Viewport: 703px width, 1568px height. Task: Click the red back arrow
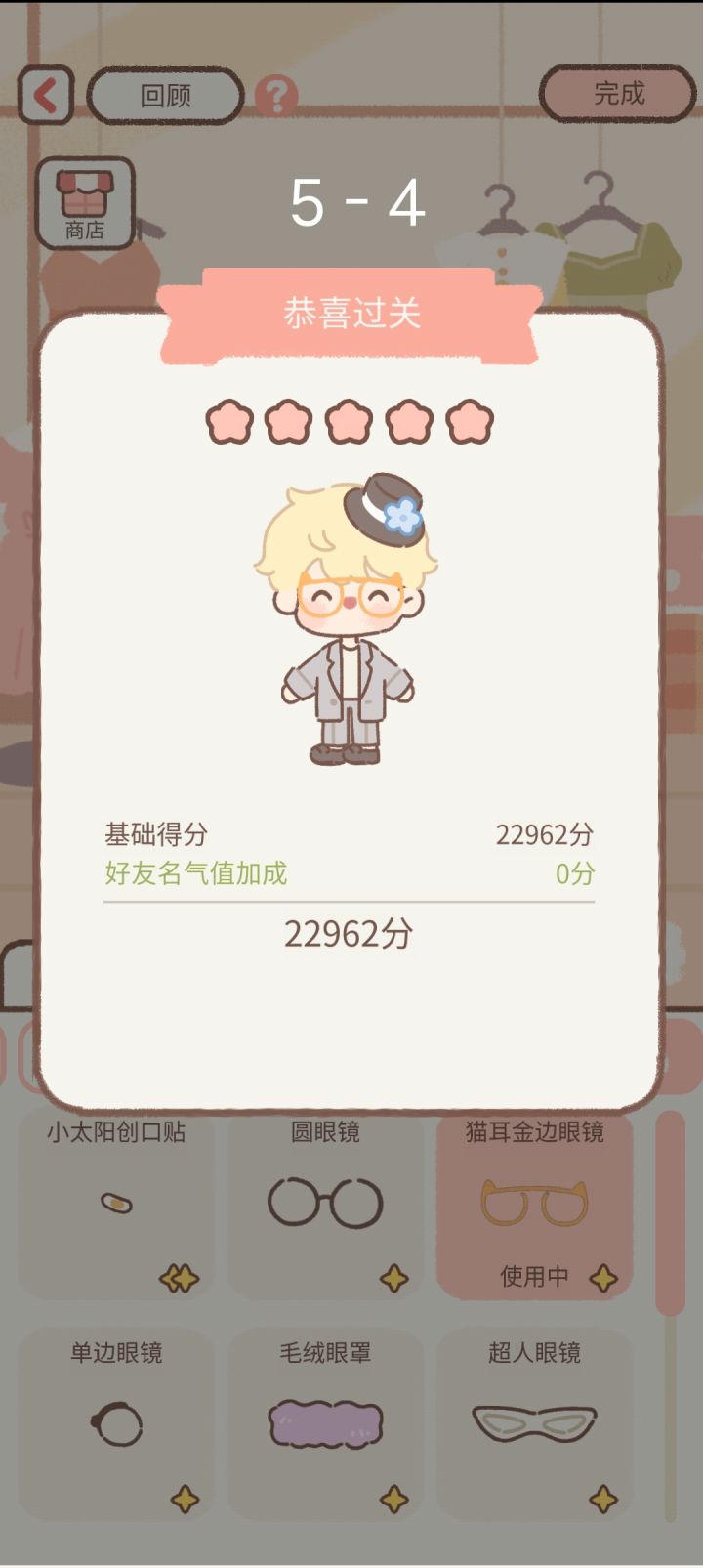[44, 95]
